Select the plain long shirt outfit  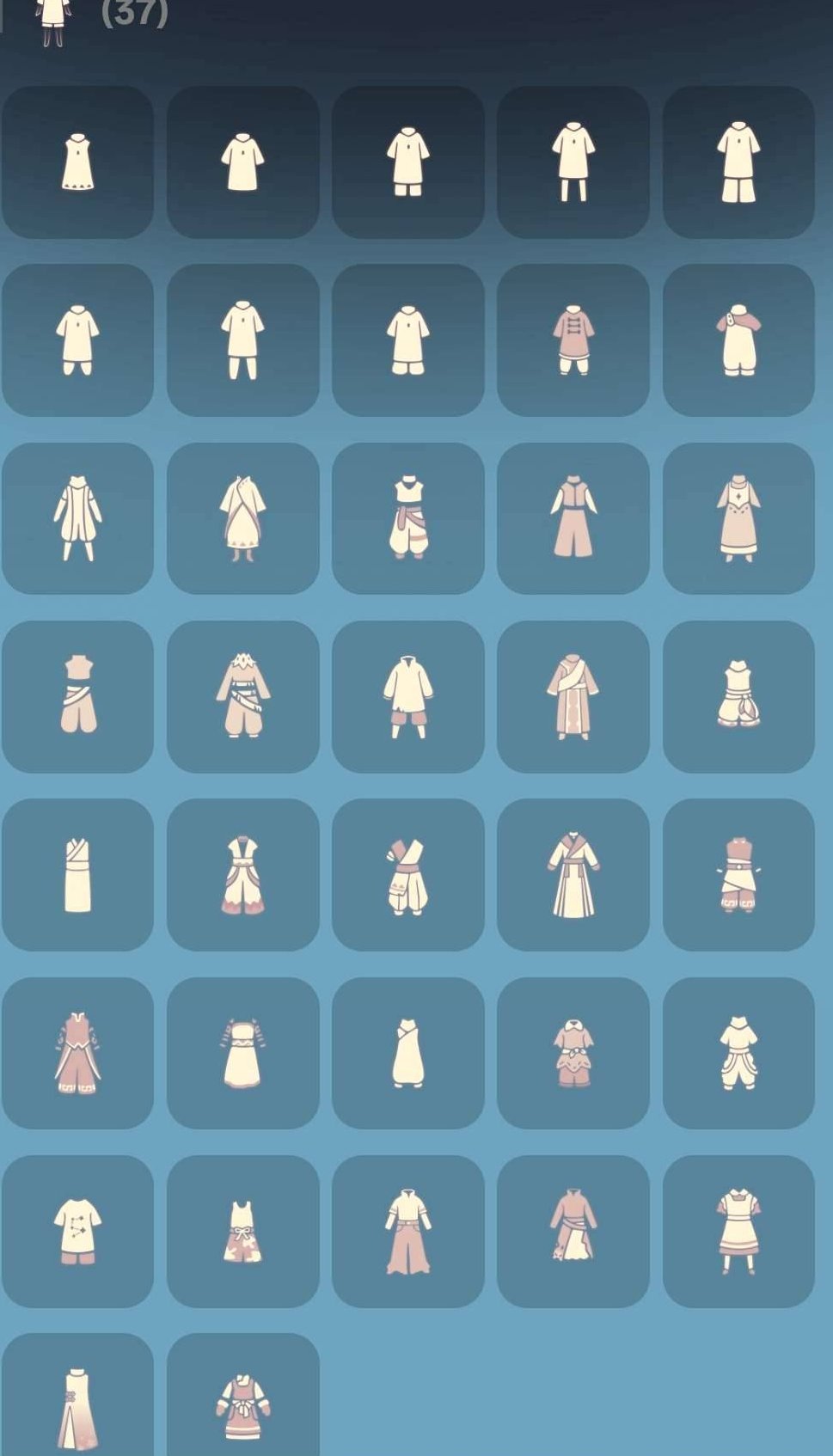pyautogui.click(x=245, y=163)
